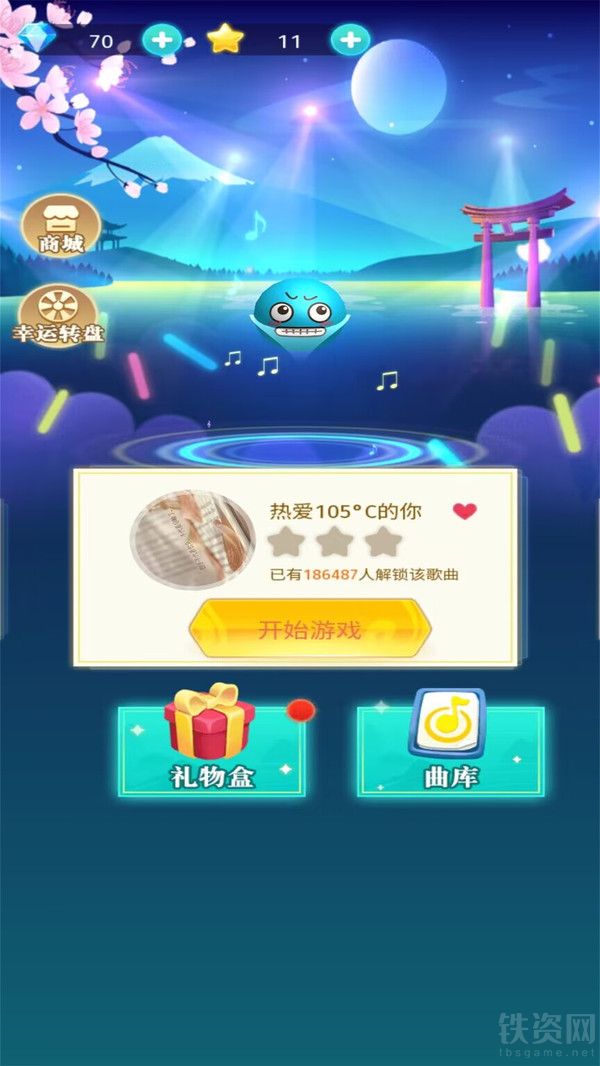Open the 商城 shop
Screen dimensions: 600x1066
pos(60,226)
